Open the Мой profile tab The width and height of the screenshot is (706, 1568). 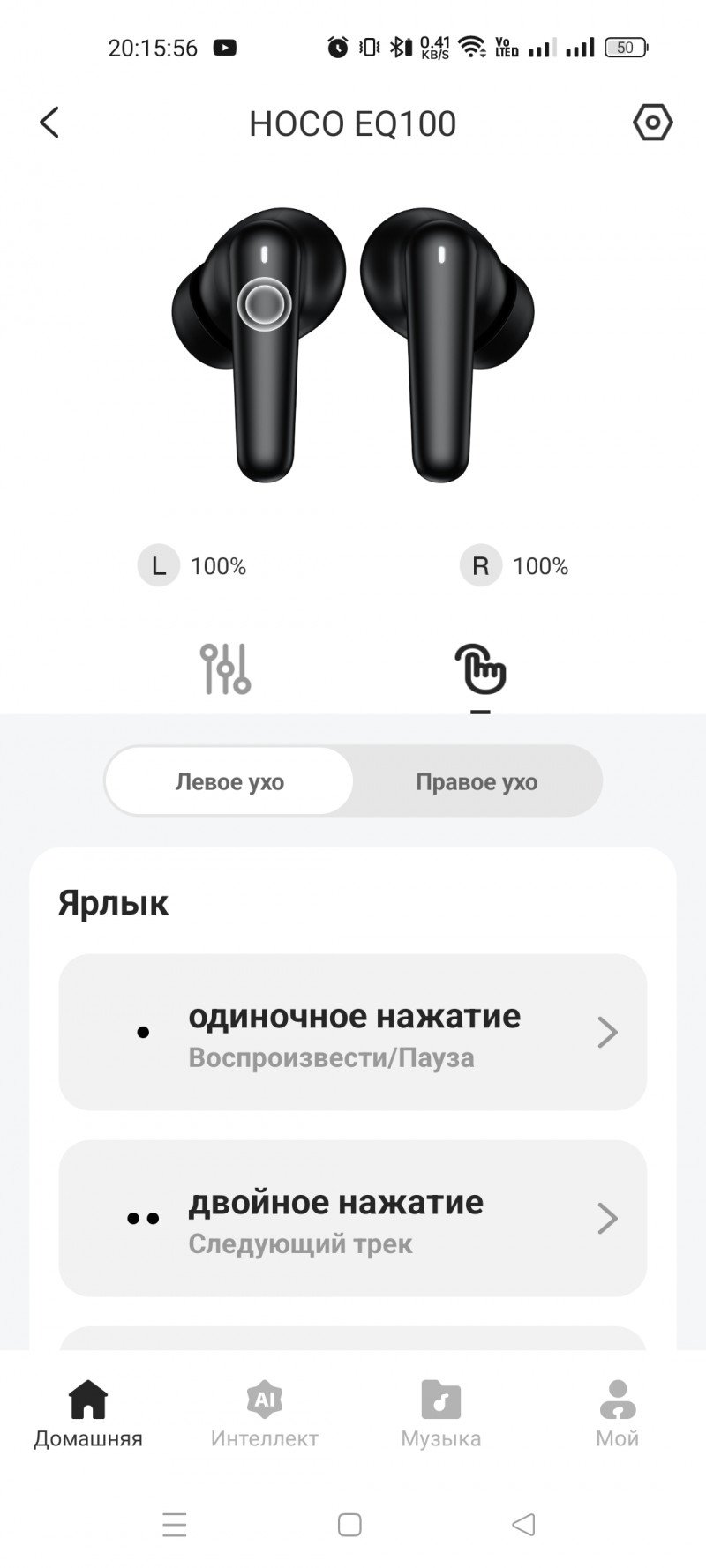point(617,1414)
